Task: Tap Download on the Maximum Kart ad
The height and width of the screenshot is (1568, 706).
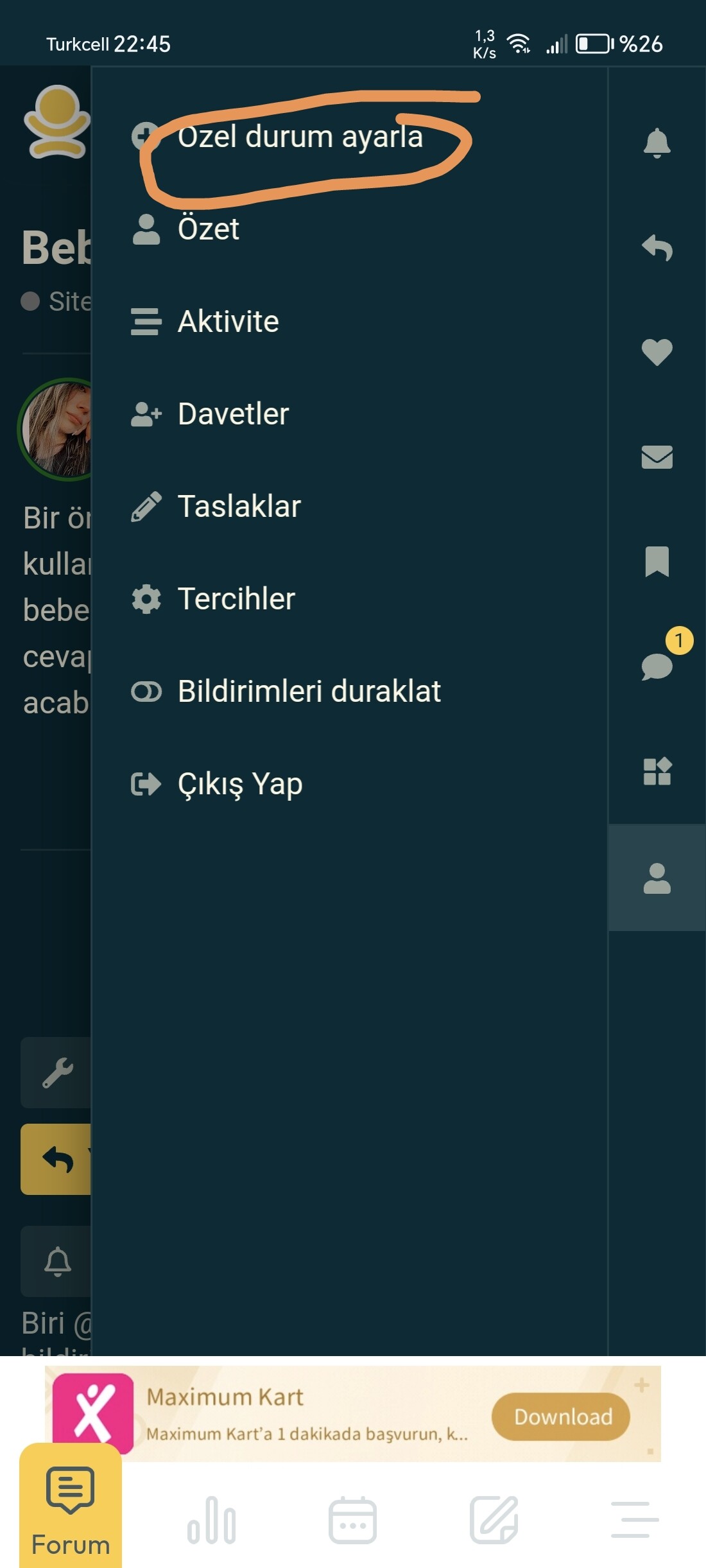Action: [x=563, y=1416]
